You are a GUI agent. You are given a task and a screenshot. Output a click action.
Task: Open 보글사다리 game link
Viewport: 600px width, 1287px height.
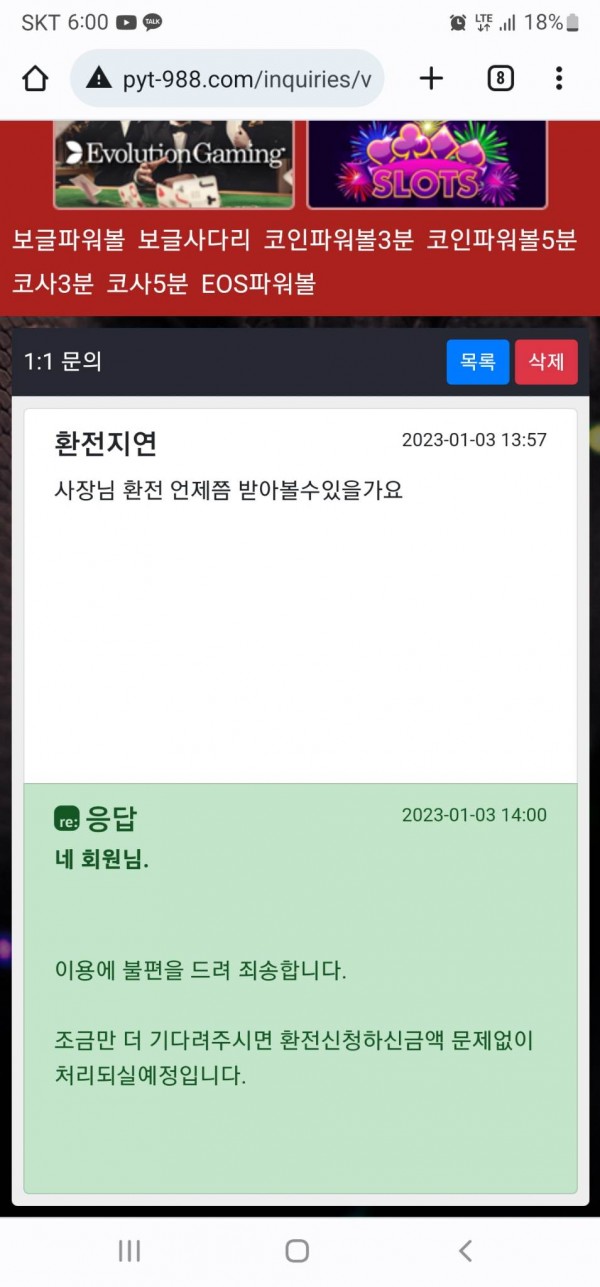click(x=194, y=241)
